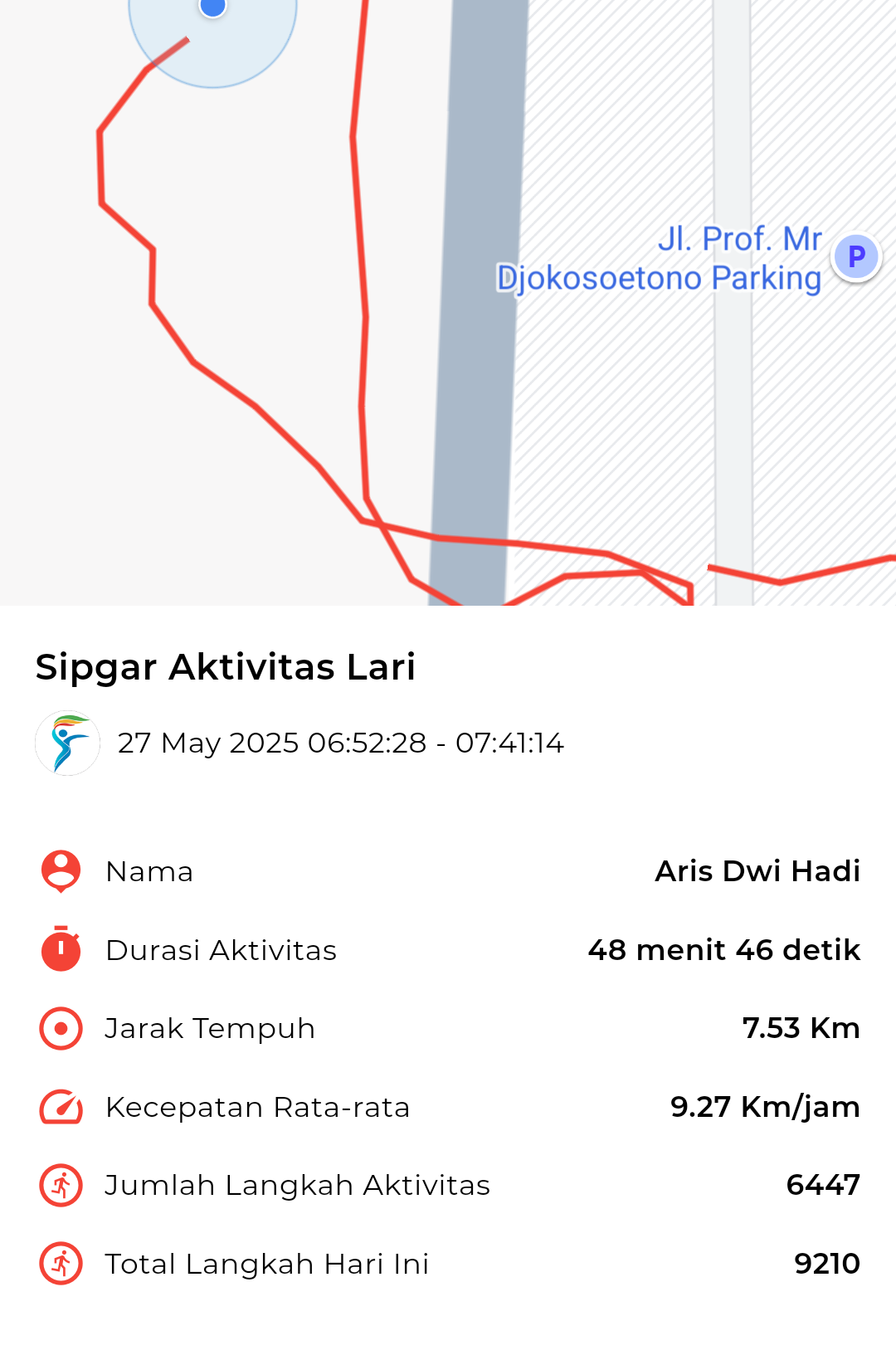Select the Sipgar Aktivitas Lari title

226,666
